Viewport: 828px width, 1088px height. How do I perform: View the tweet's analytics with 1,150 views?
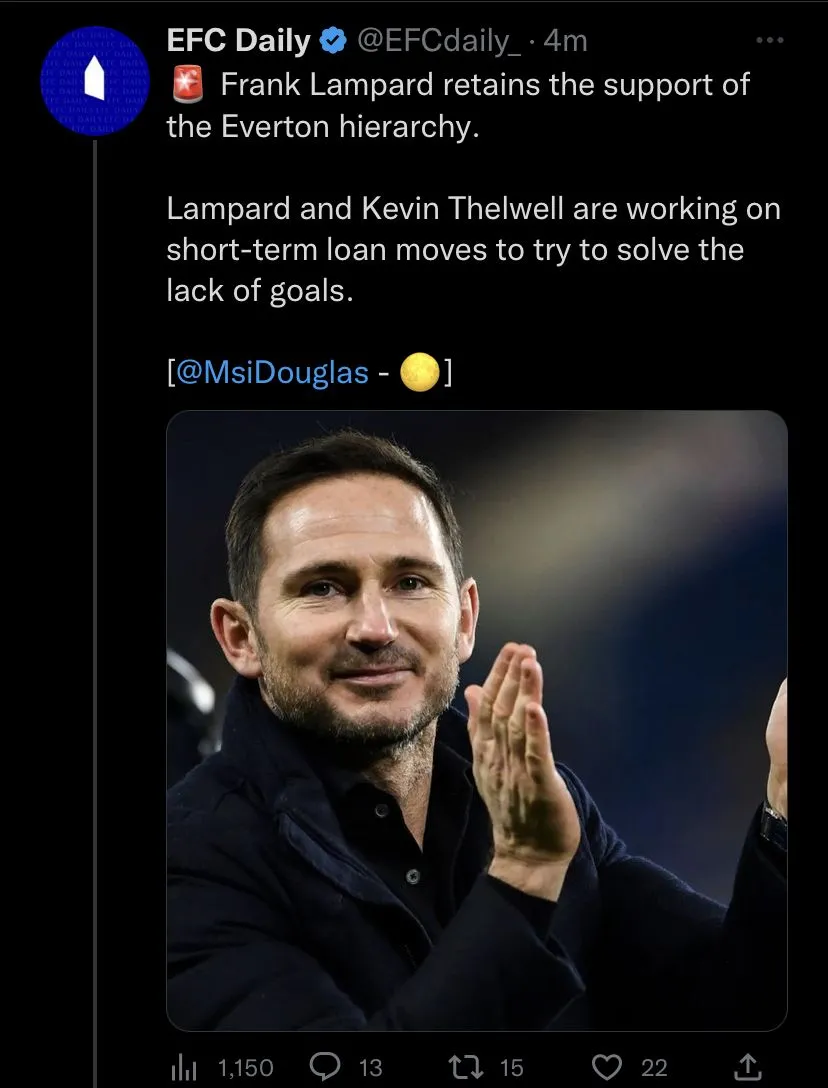point(182,1067)
